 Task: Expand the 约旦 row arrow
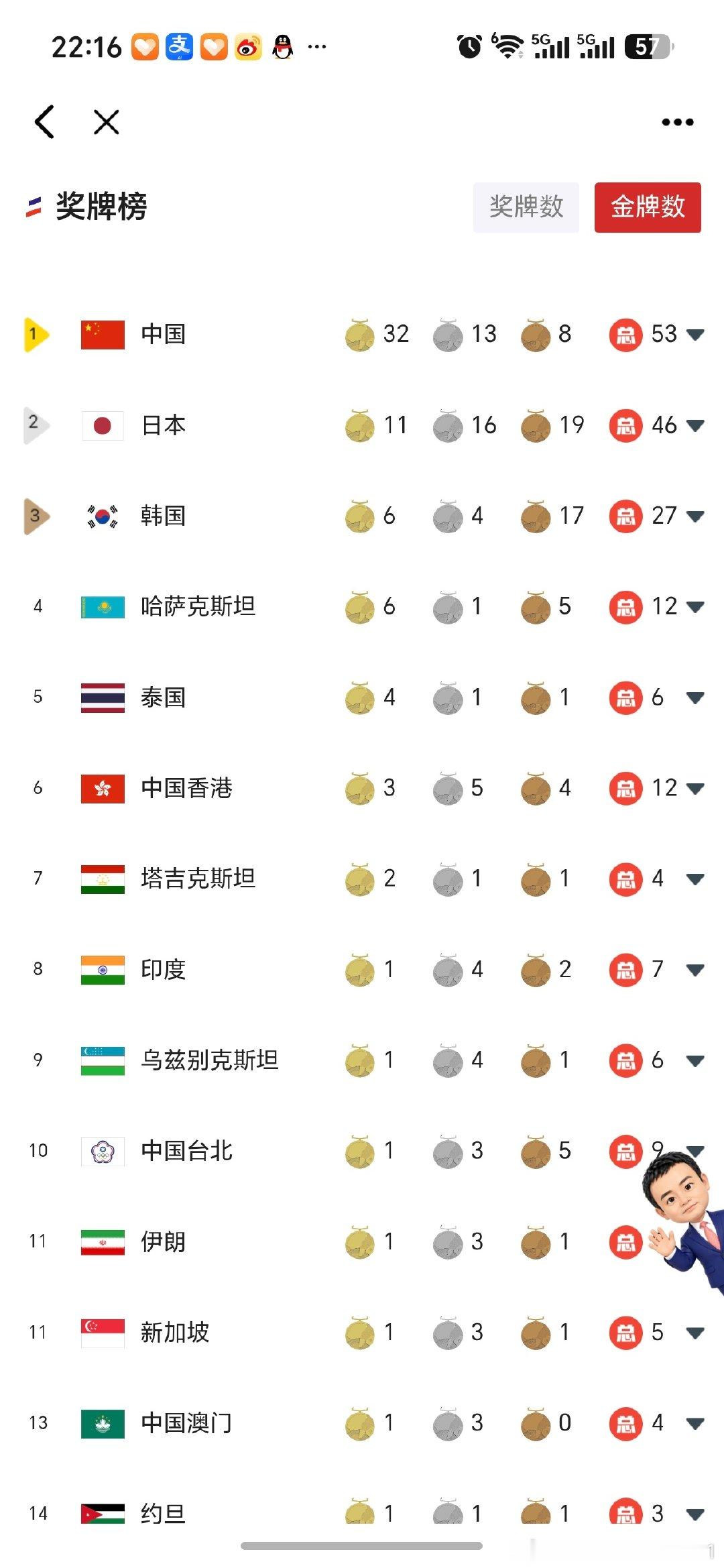pyautogui.click(x=696, y=1514)
